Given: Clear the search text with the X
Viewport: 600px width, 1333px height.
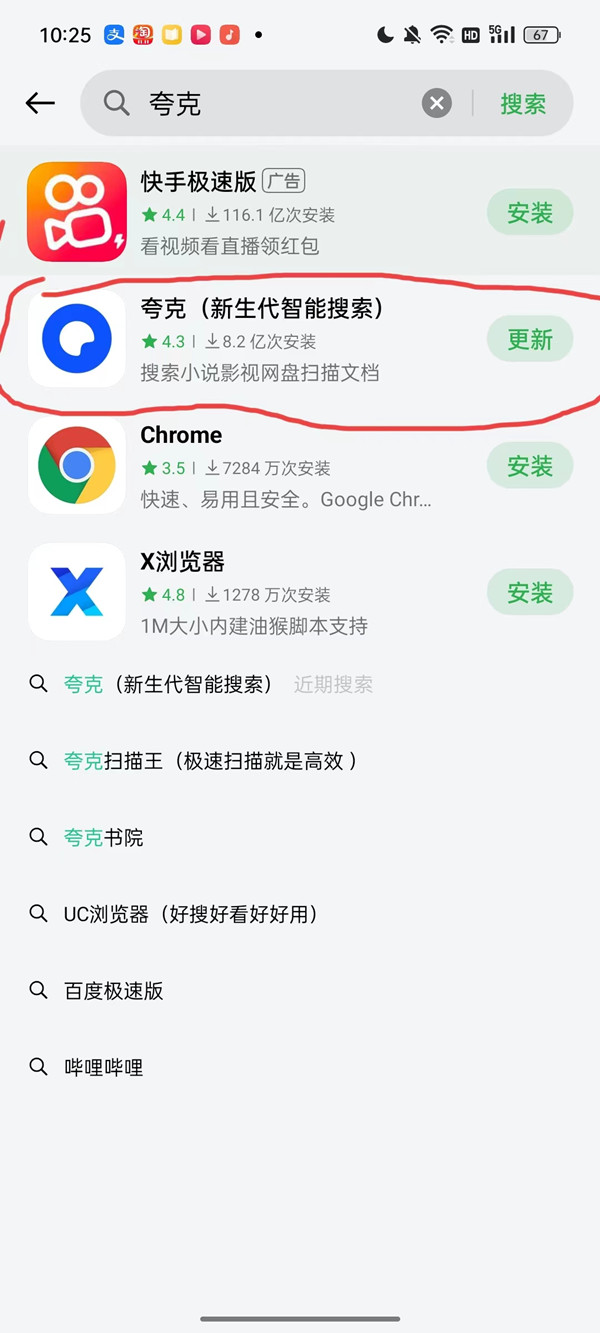Looking at the screenshot, I should click(x=436, y=103).
